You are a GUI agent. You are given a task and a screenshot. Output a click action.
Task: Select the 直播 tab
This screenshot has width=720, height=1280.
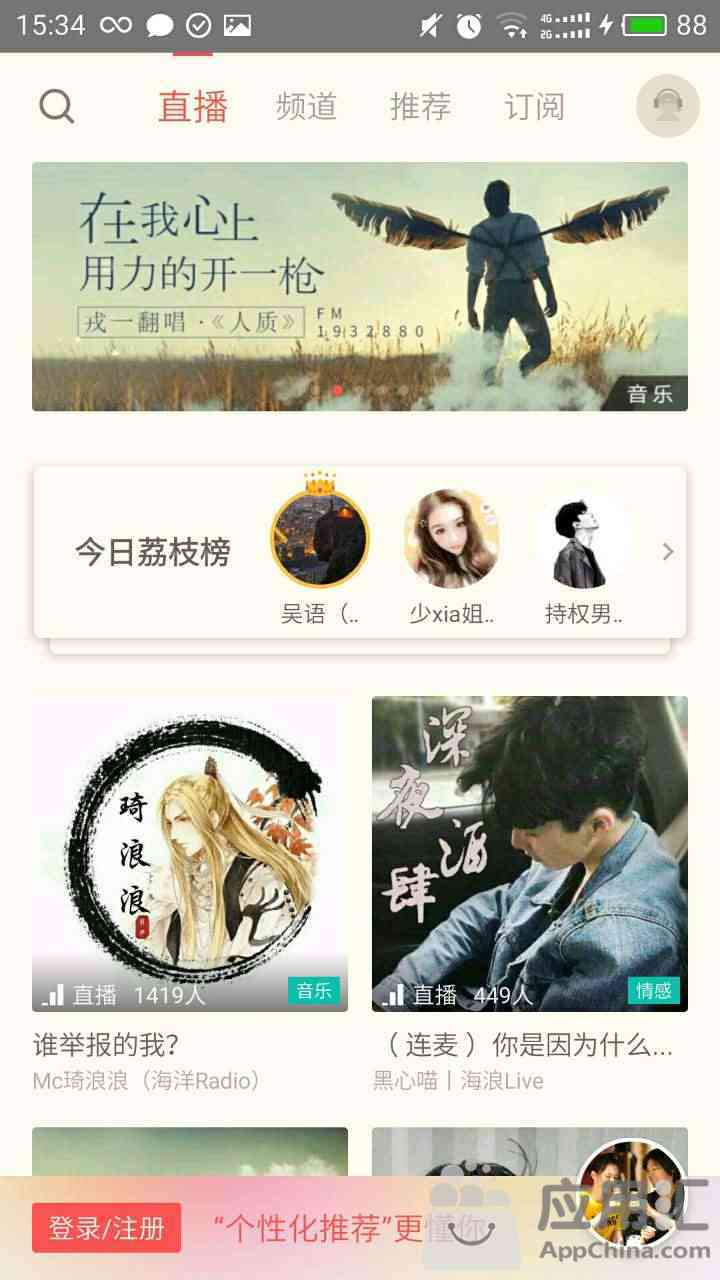coord(193,106)
